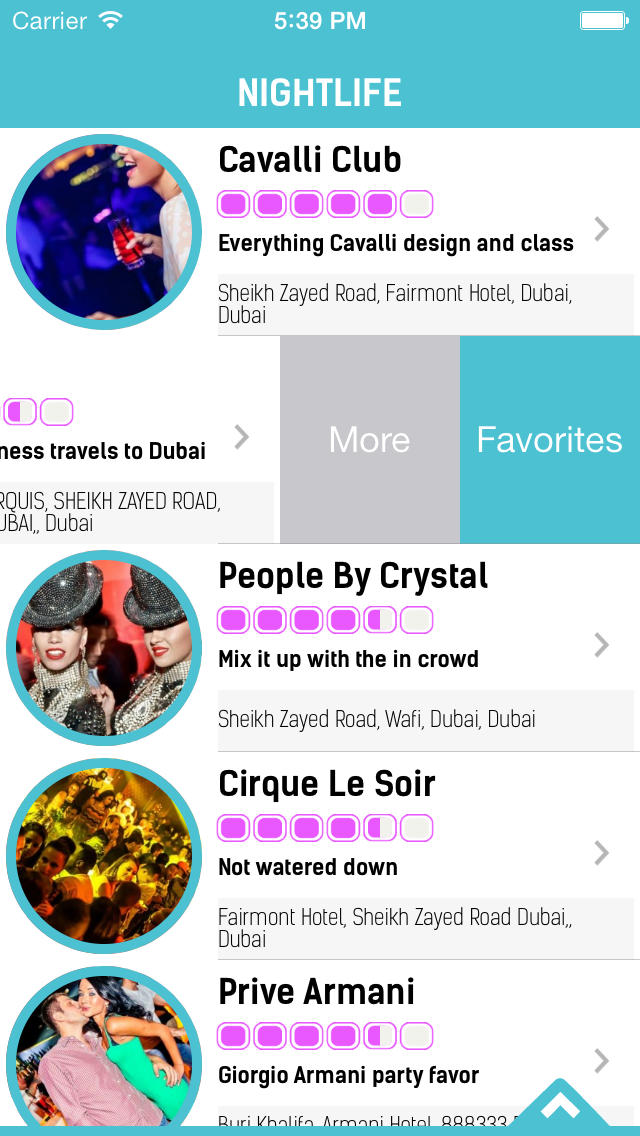Screen dimensions: 640x1136
Task: Open the Cirque Le Soir listing
Action: 320,856
